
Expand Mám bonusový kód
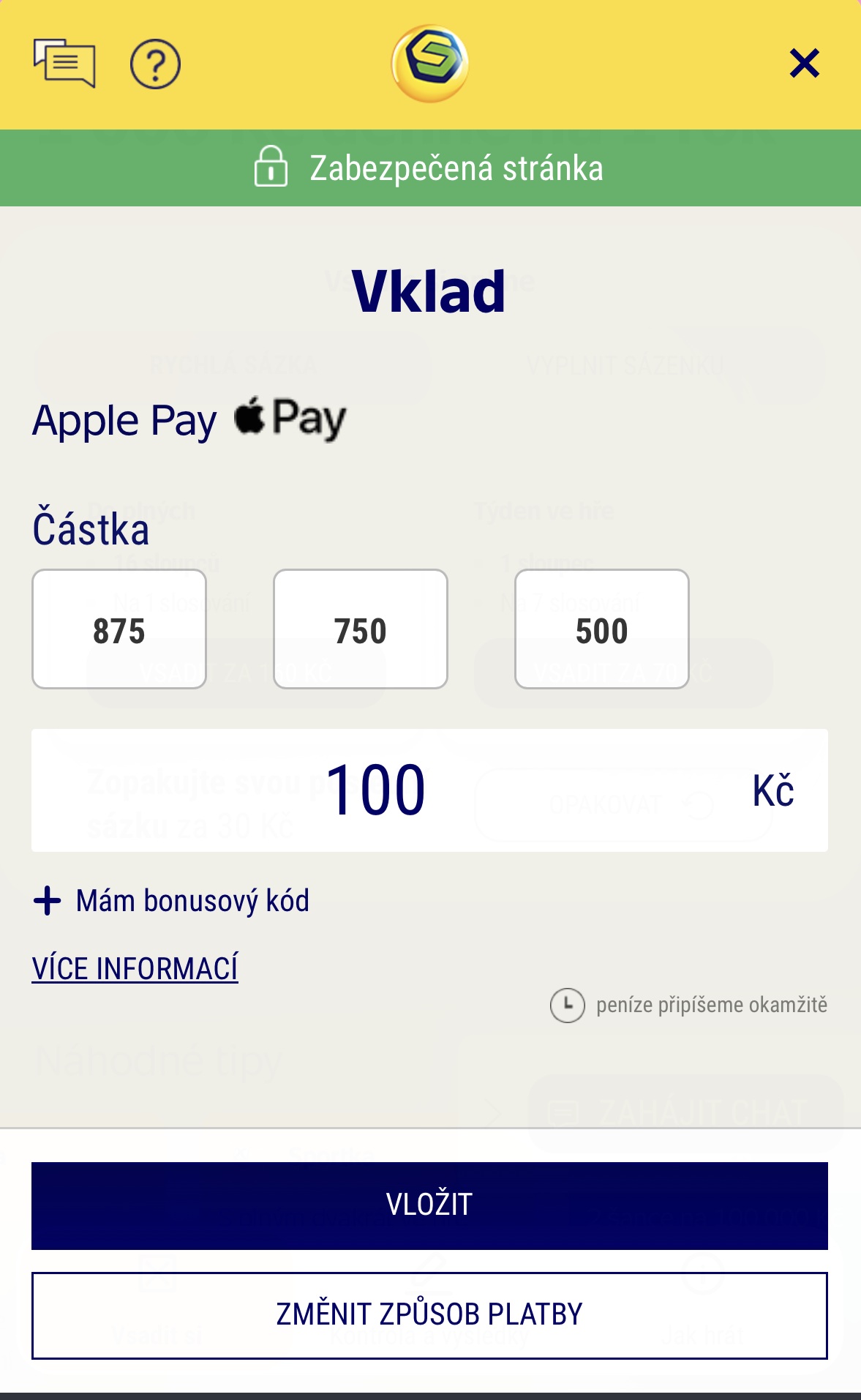pyautogui.click(x=171, y=901)
